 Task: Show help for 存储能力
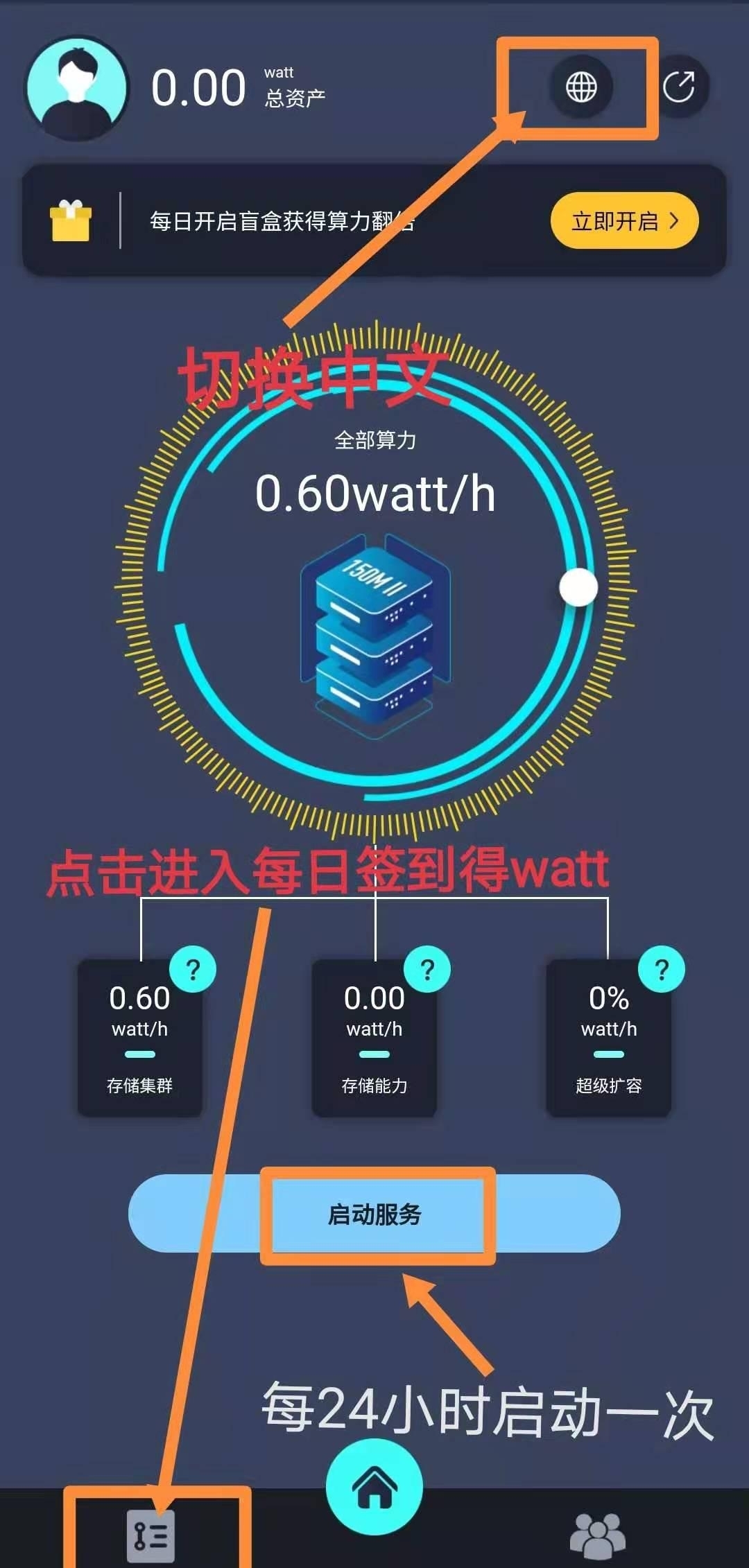[x=428, y=969]
